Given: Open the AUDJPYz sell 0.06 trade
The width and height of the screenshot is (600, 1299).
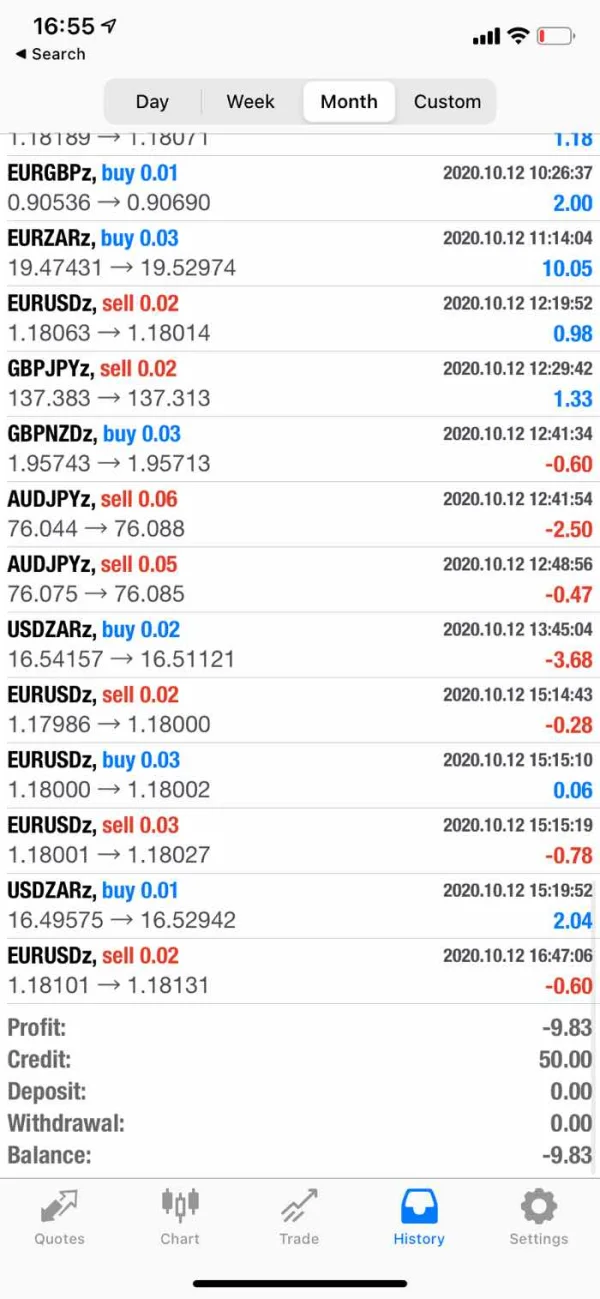Looking at the screenshot, I should 300,514.
